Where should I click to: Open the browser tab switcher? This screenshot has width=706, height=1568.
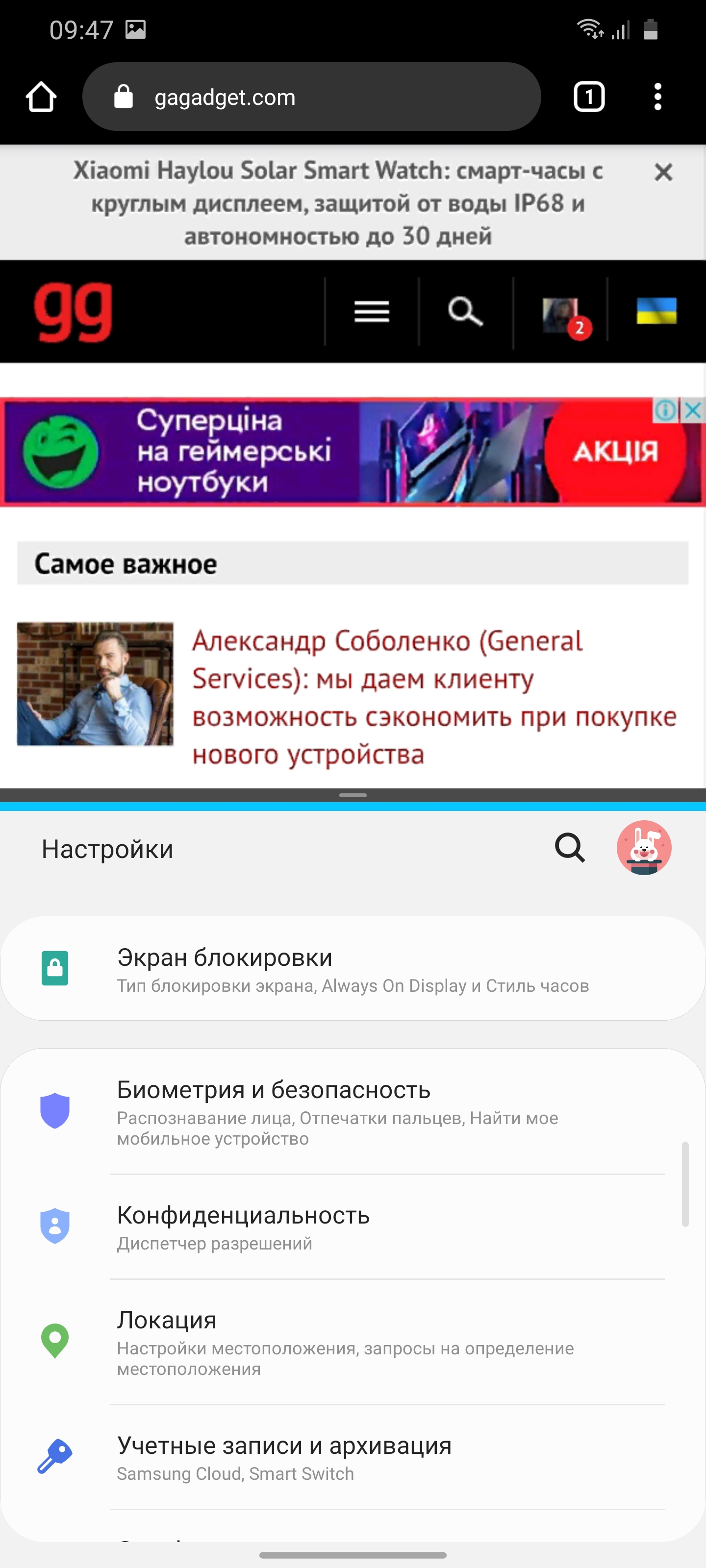(x=588, y=97)
